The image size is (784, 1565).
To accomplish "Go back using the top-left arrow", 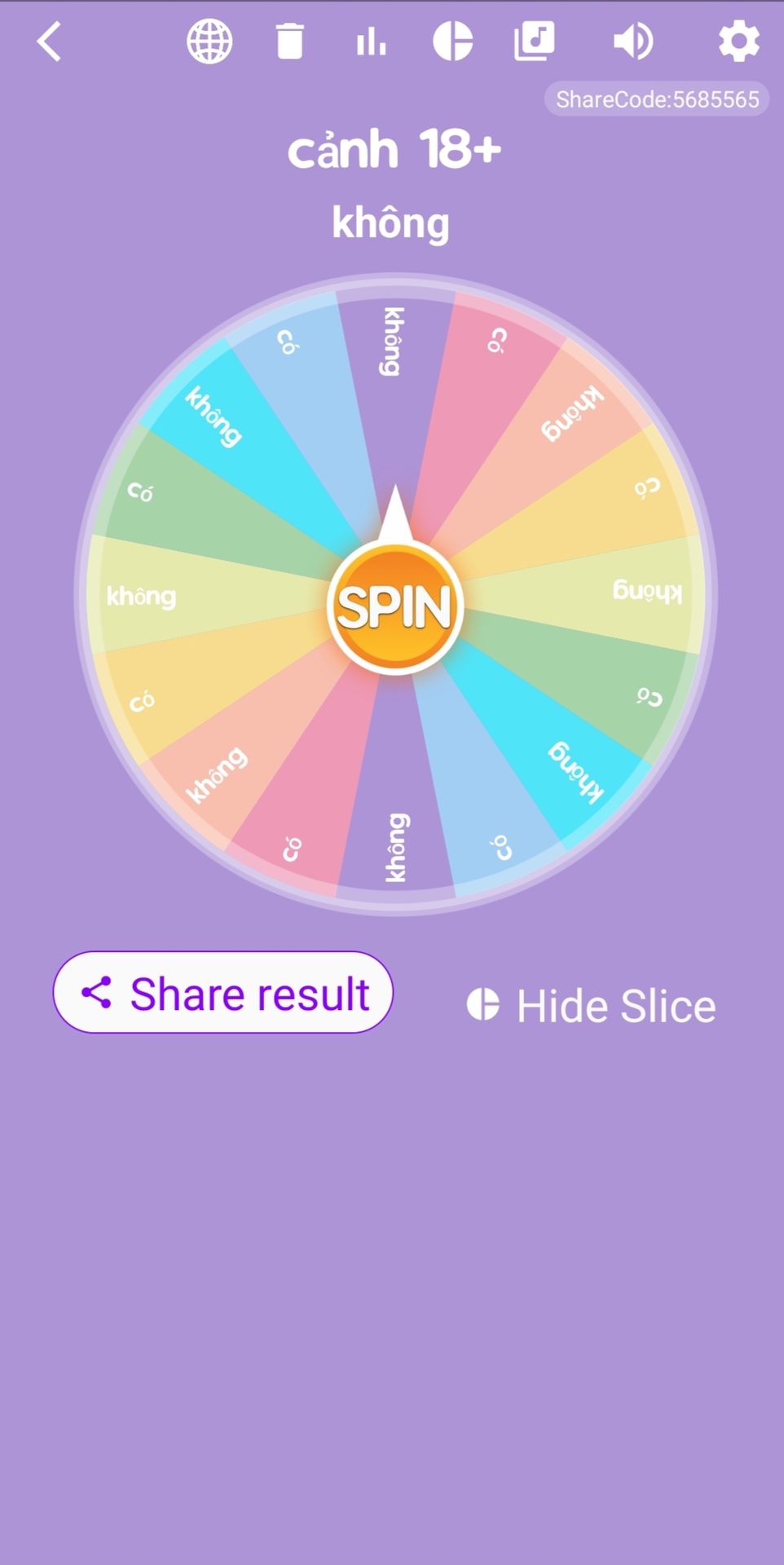I will pyautogui.click(x=50, y=42).
